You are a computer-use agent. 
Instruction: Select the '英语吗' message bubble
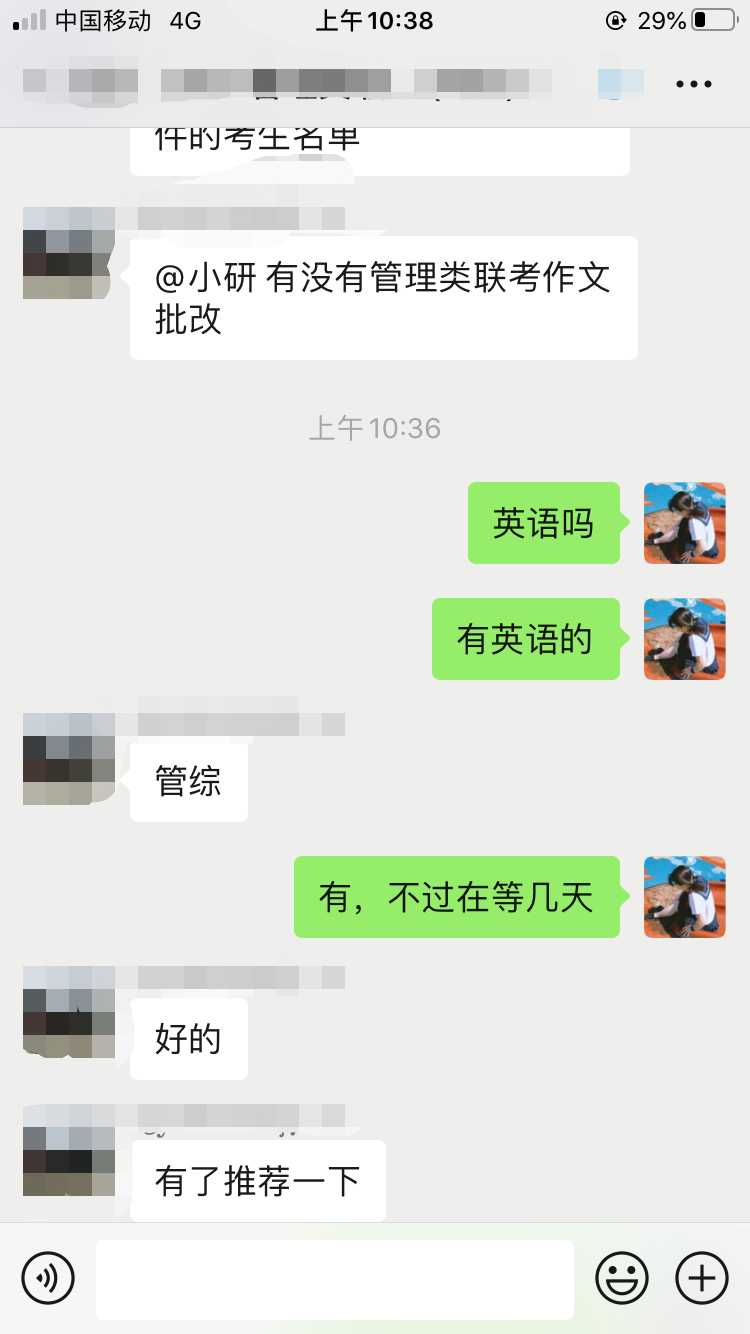(x=544, y=523)
